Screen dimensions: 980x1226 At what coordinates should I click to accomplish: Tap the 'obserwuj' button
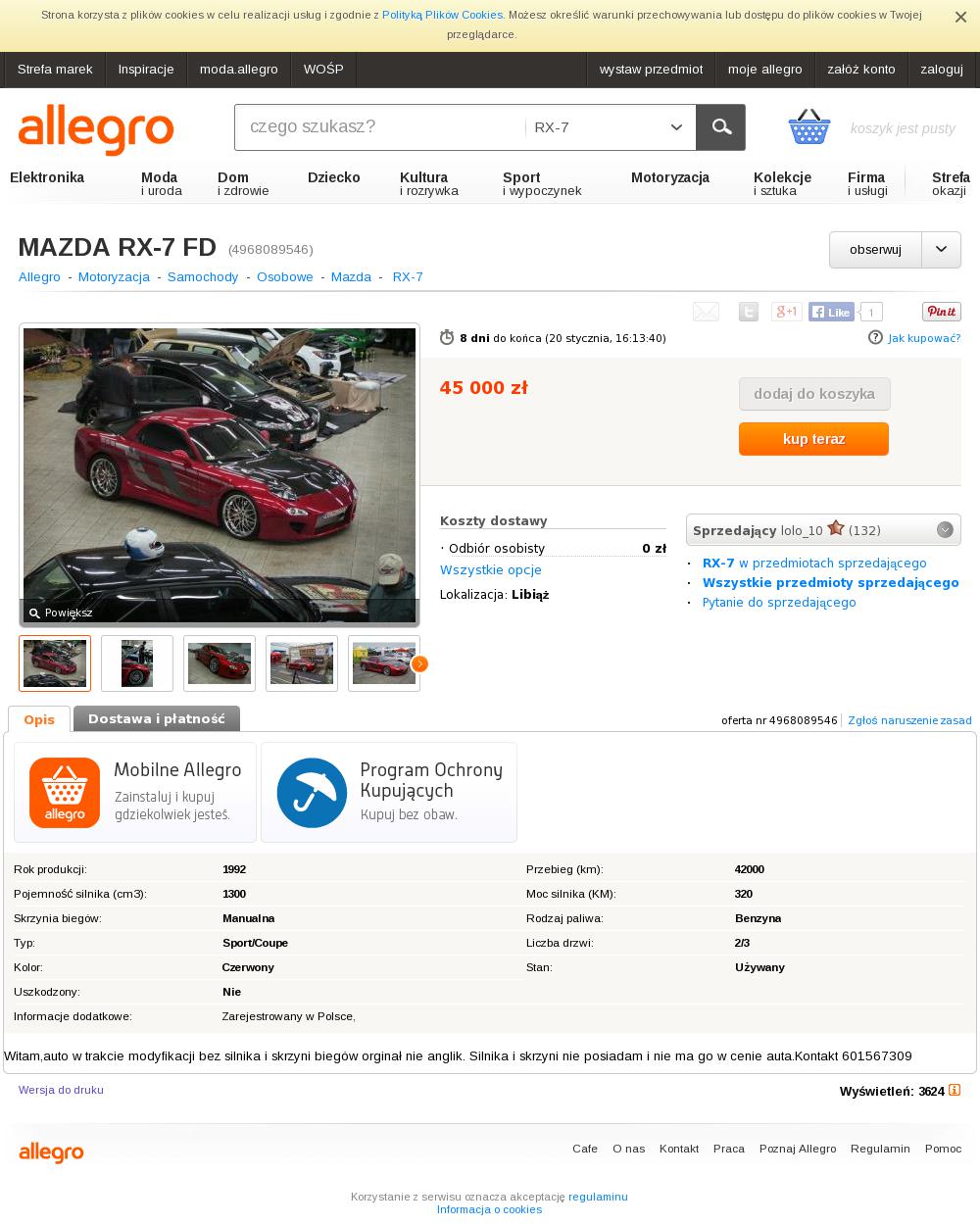[875, 250]
